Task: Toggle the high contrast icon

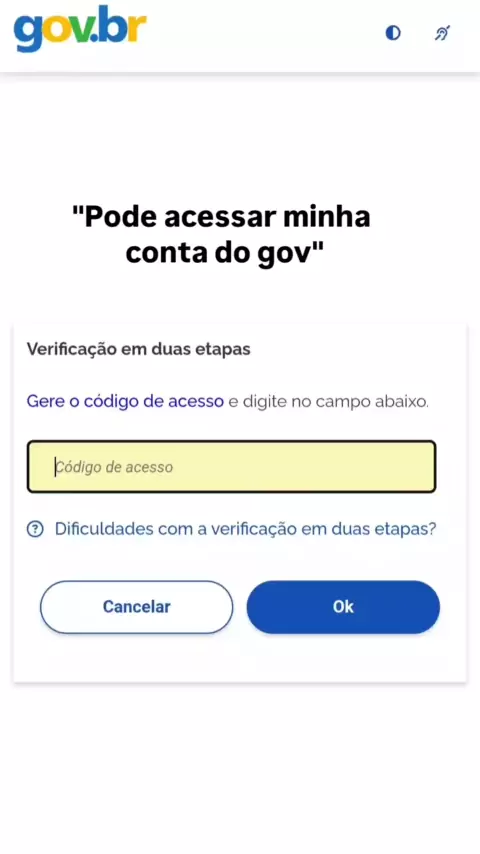Action: click(x=393, y=33)
